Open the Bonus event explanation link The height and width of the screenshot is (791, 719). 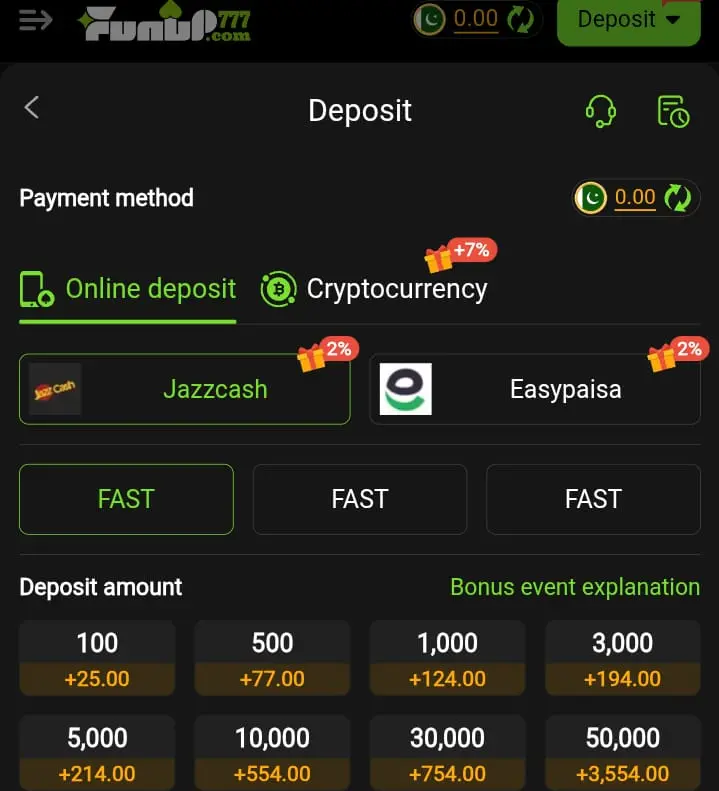pyautogui.click(x=575, y=587)
